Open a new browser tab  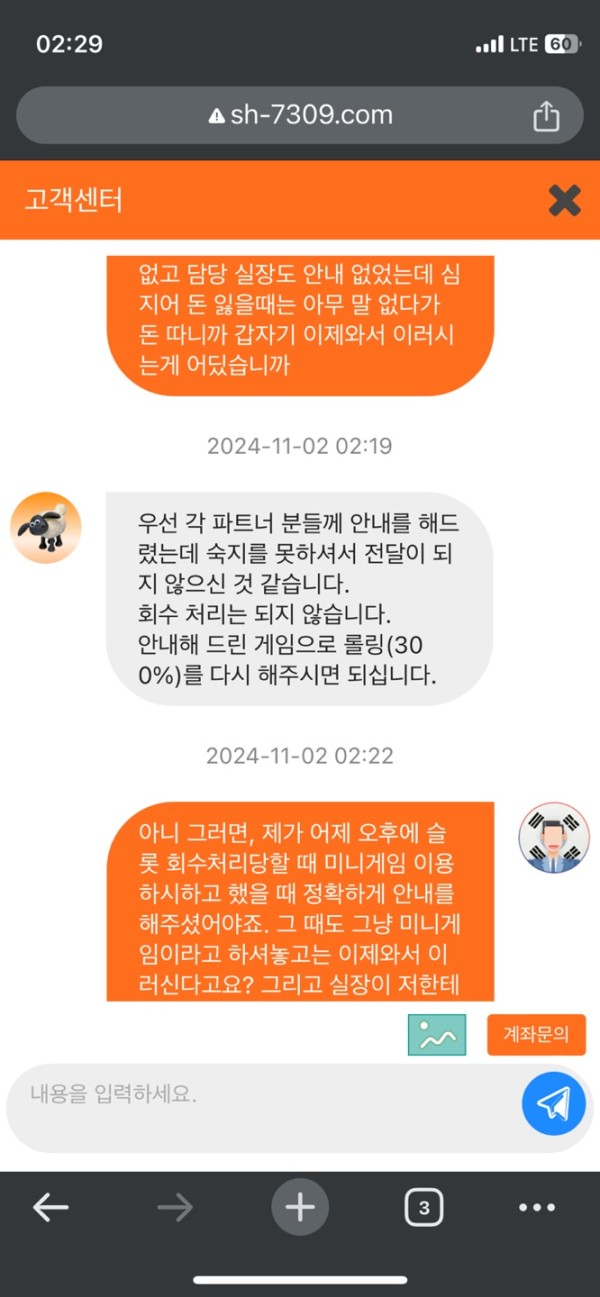point(300,1208)
